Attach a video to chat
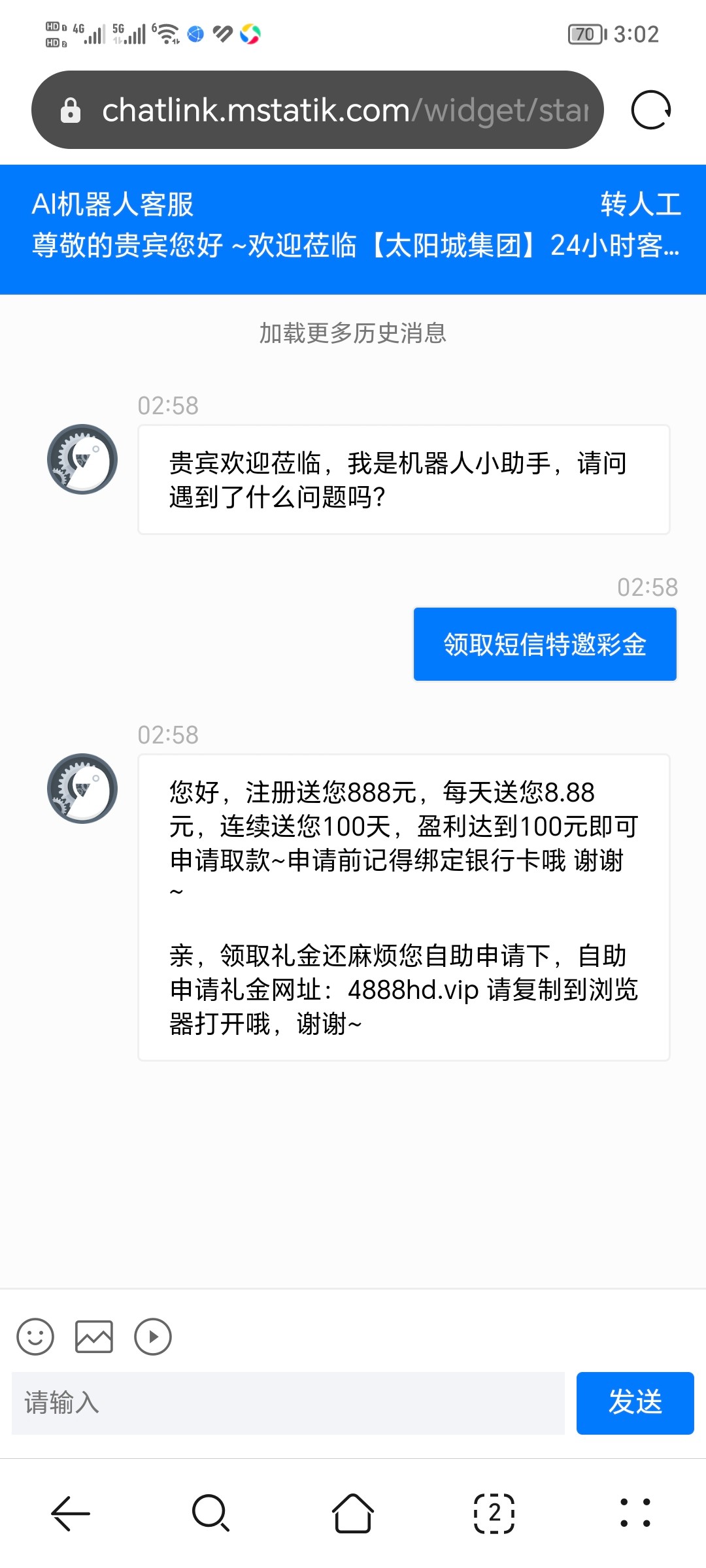The height and width of the screenshot is (1568, 706). click(x=153, y=1337)
